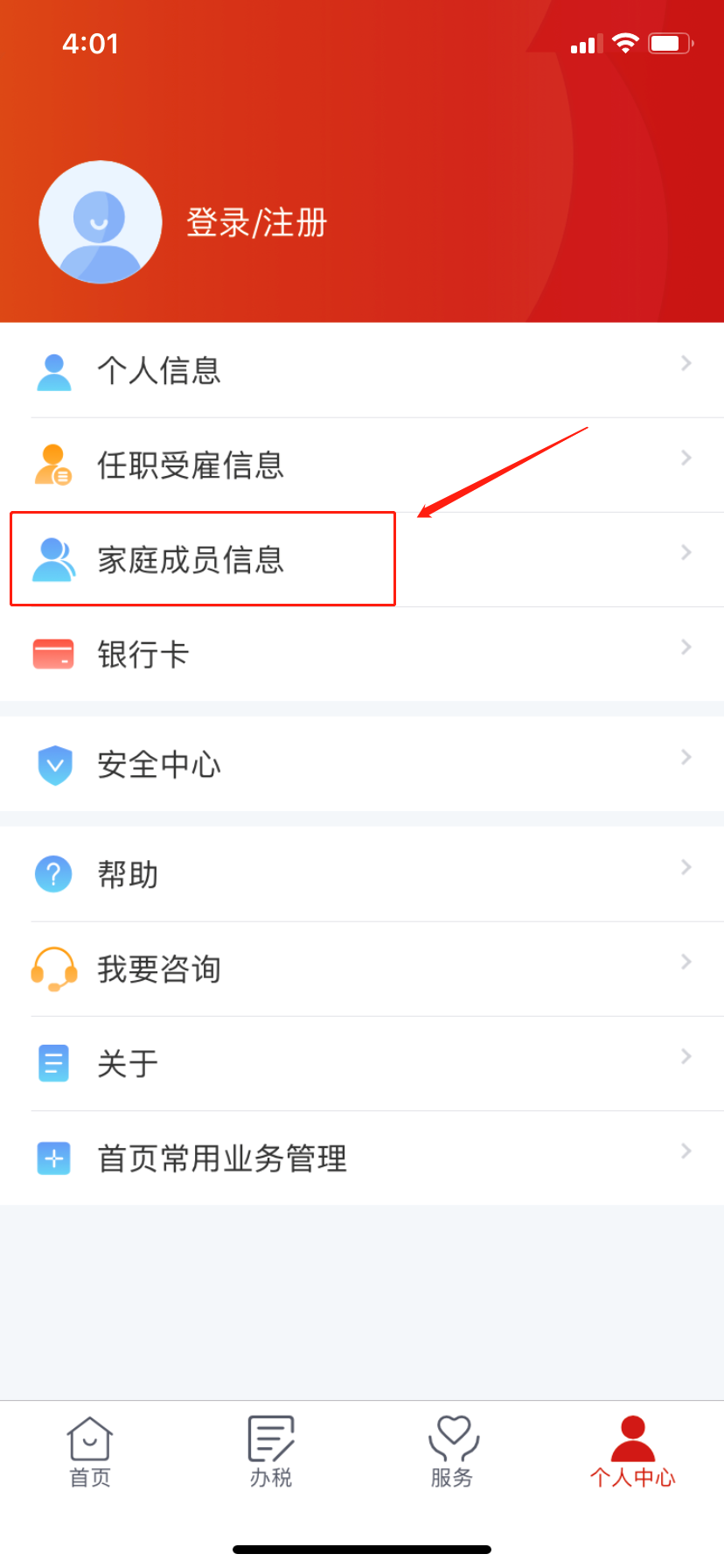This screenshot has height=1568, width=724.
Task: Open 任职受雇信息 row
Action: pyautogui.click(x=362, y=465)
